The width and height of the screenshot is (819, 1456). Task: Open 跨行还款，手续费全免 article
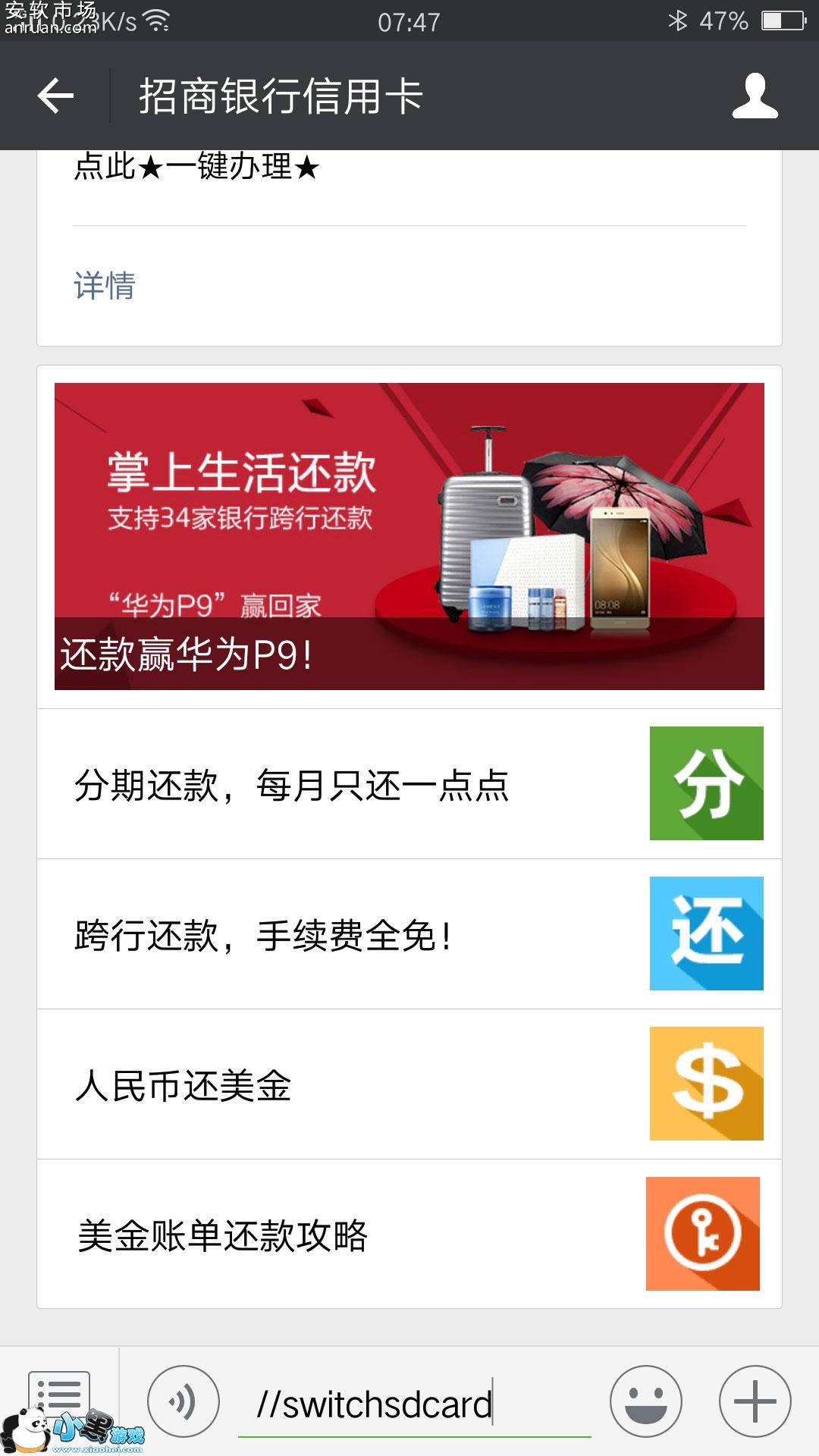click(409, 934)
